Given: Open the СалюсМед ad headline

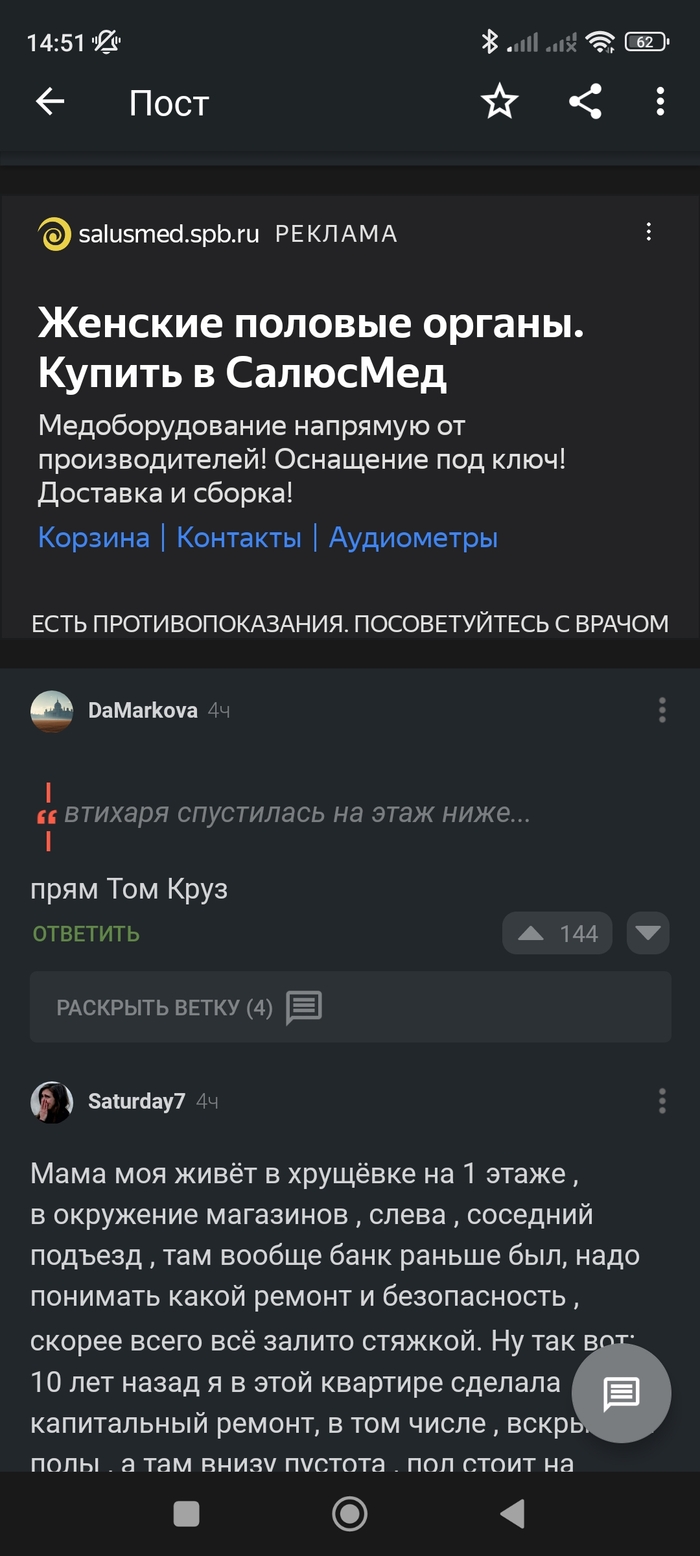Looking at the screenshot, I should pyautogui.click(x=310, y=349).
